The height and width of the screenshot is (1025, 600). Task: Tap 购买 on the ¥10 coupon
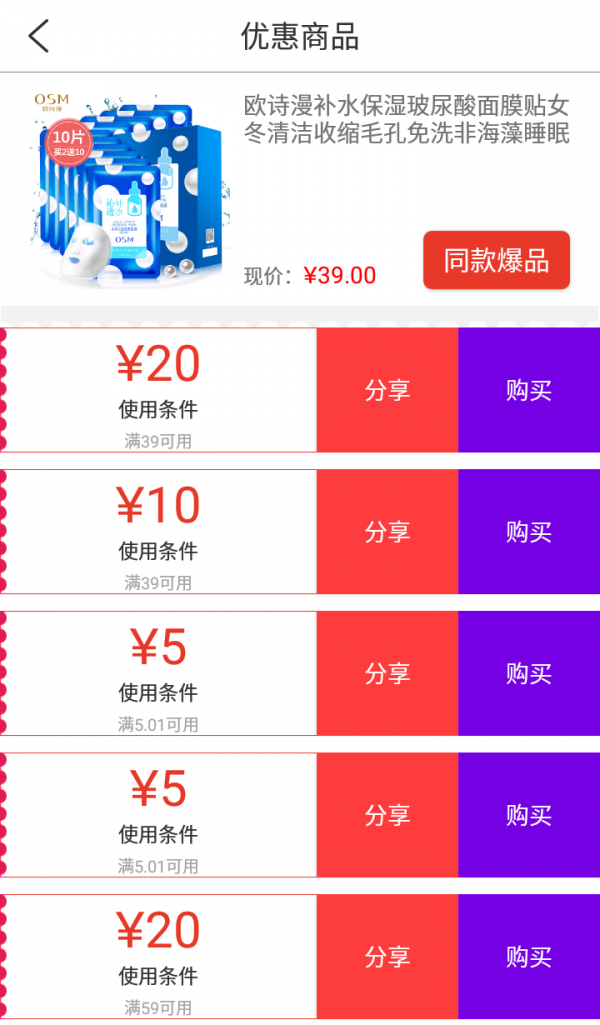(x=528, y=532)
